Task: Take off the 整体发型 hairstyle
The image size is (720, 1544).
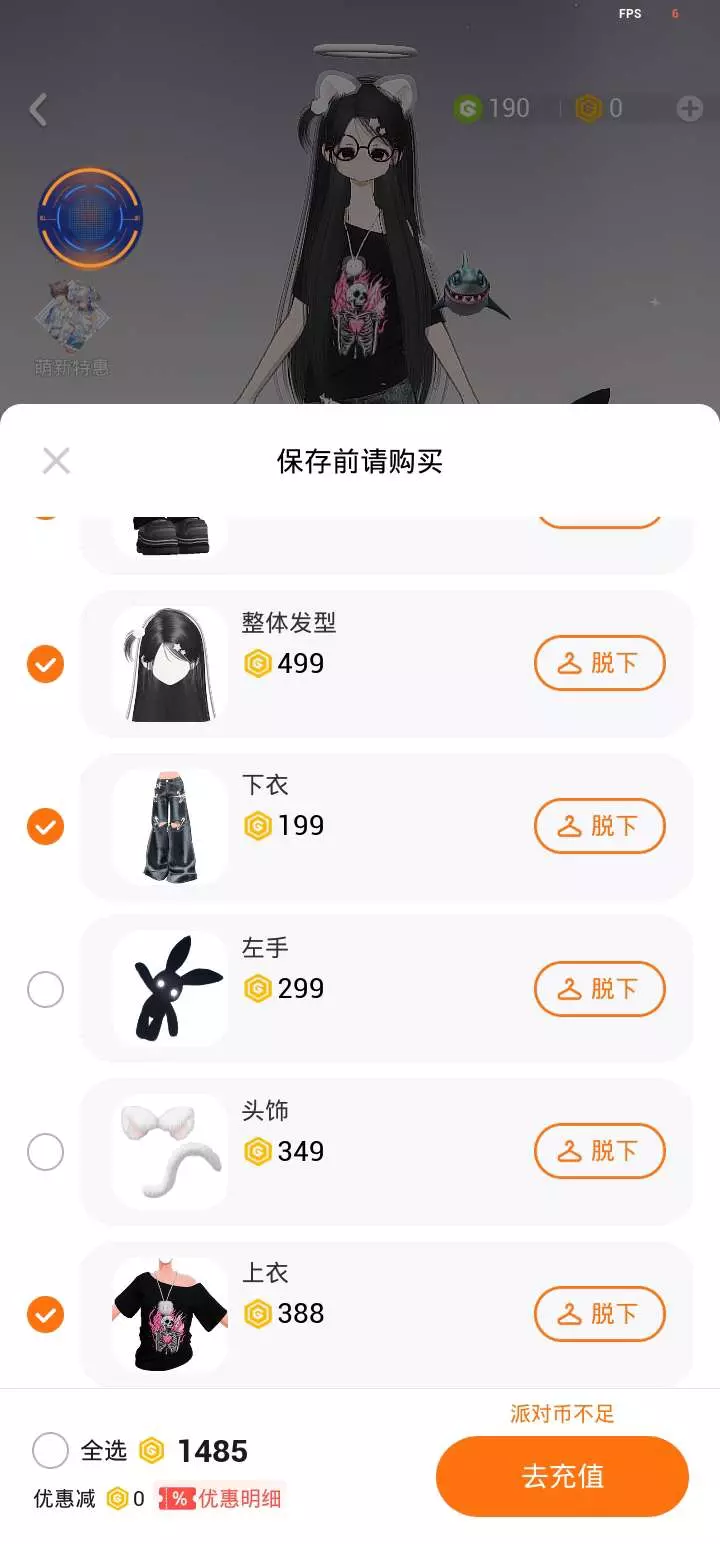Action: pos(599,663)
